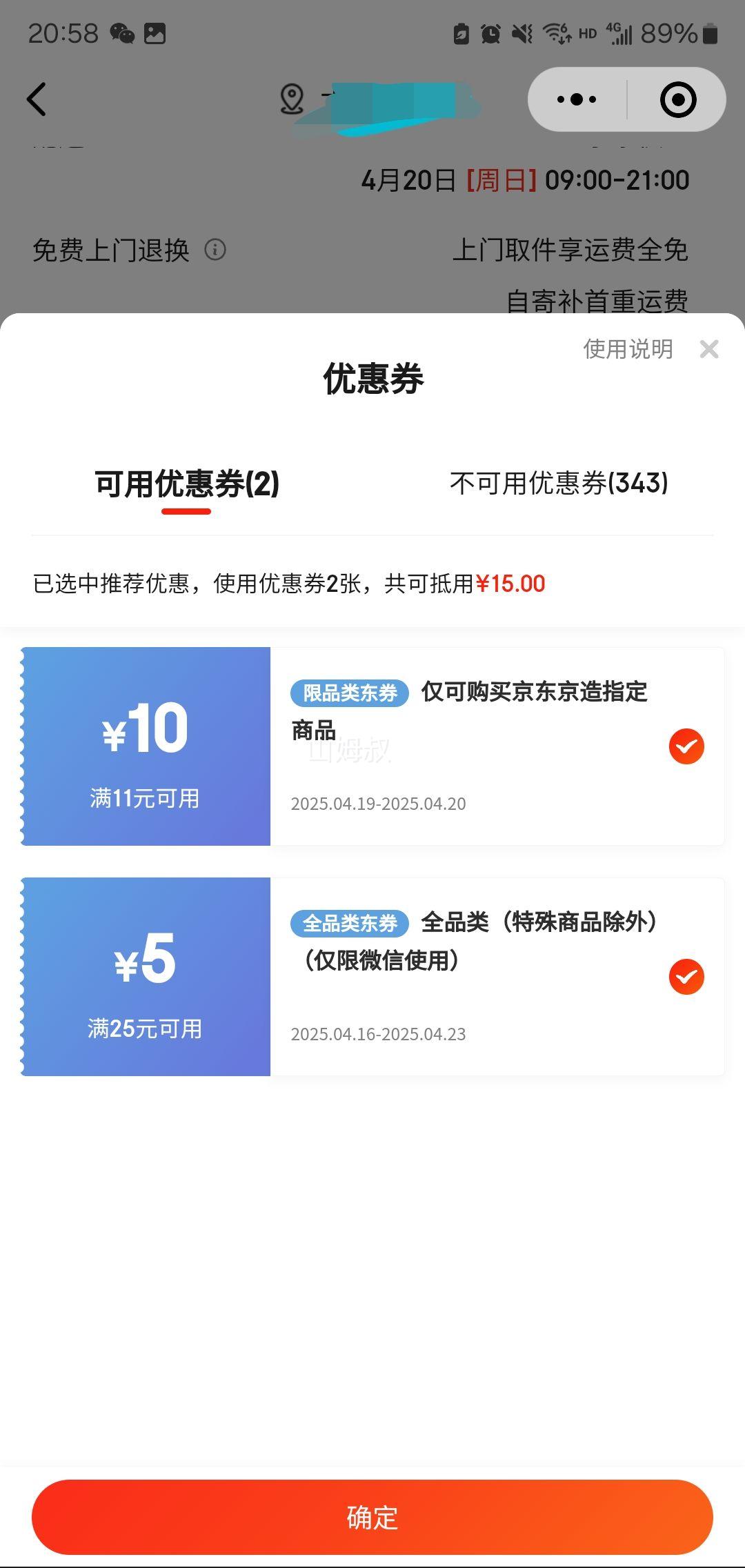This screenshot has width=745, height=1568.
Task: Open 使用说明 usage instructions
Action: coord(627,349)
